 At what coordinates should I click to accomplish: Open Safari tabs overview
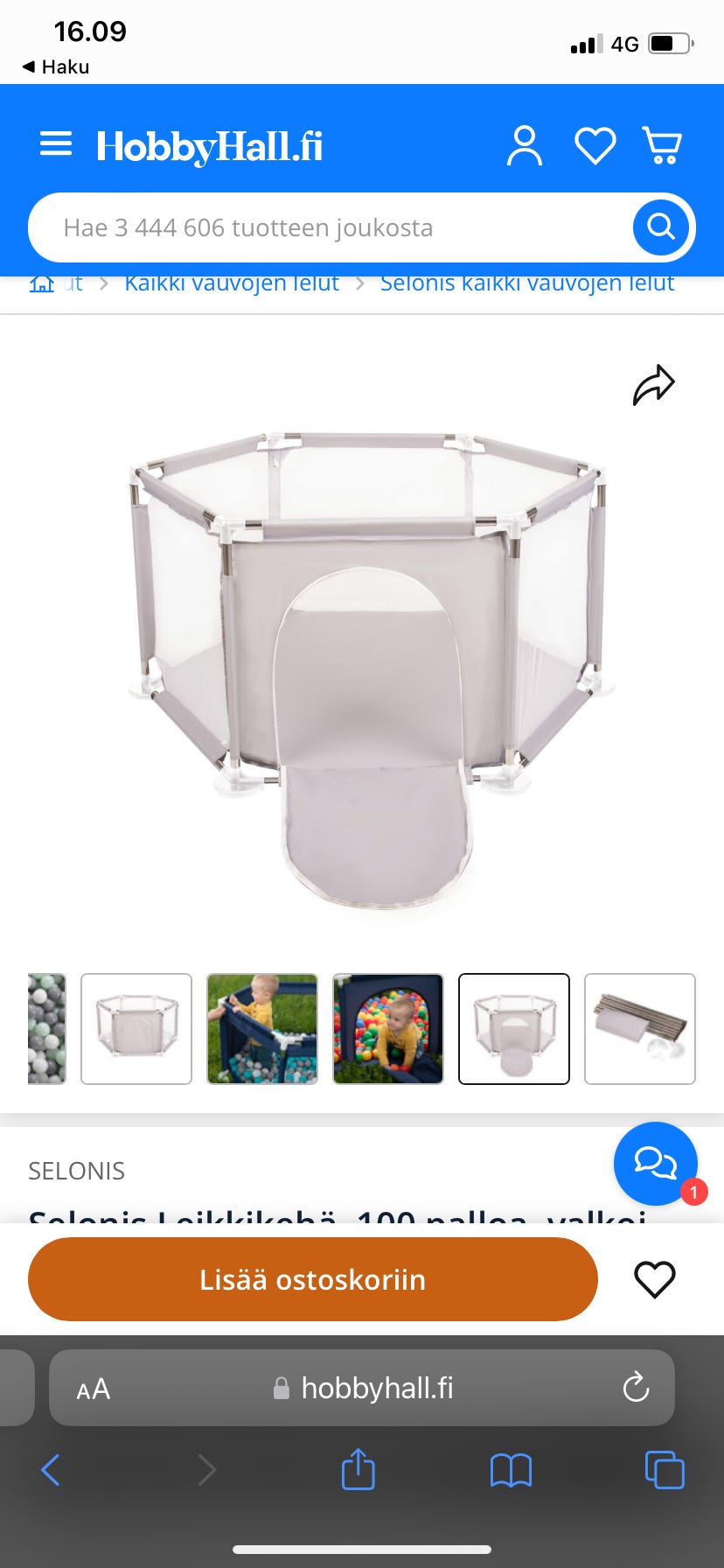coord(664,1470)
